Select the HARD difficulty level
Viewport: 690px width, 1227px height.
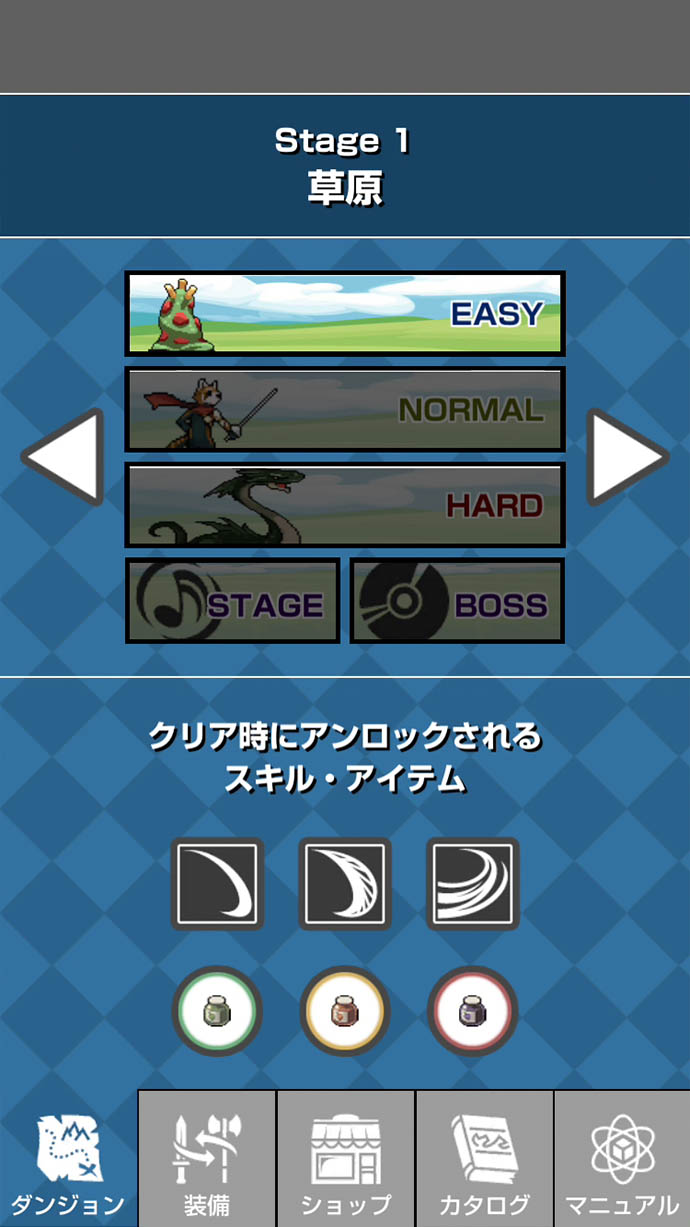coord(345,505)
